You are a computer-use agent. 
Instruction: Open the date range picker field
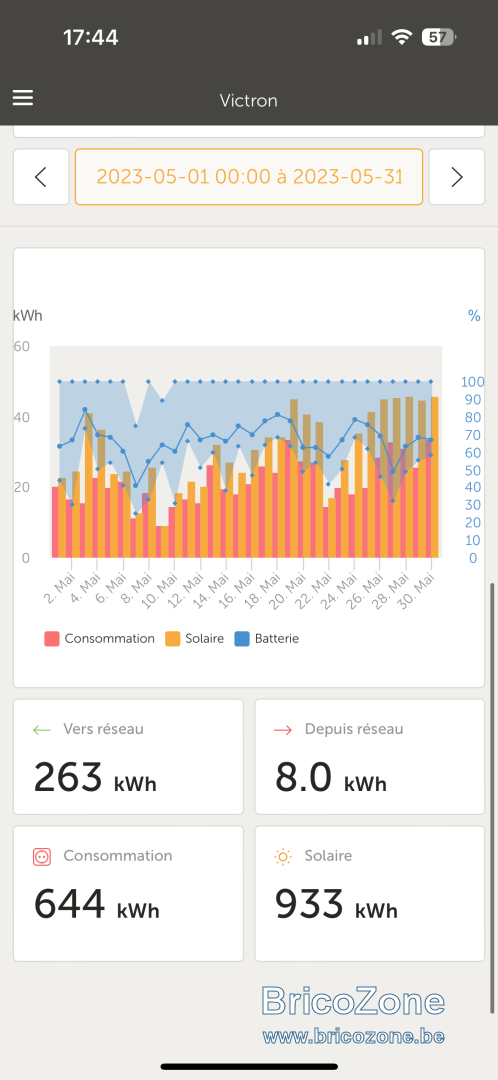[x=249, y=177]
